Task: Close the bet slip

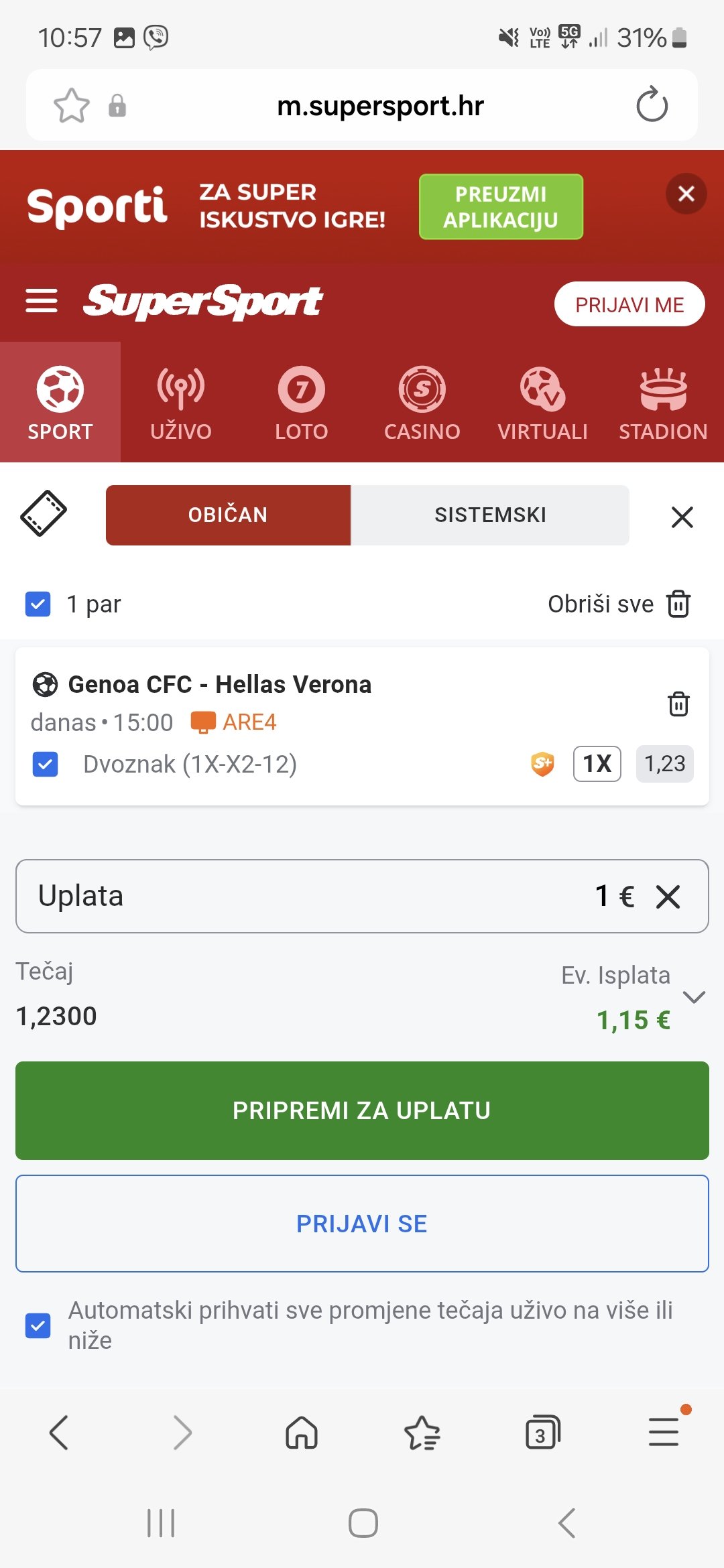Action: pyautogui.click(x=682, y=517)
